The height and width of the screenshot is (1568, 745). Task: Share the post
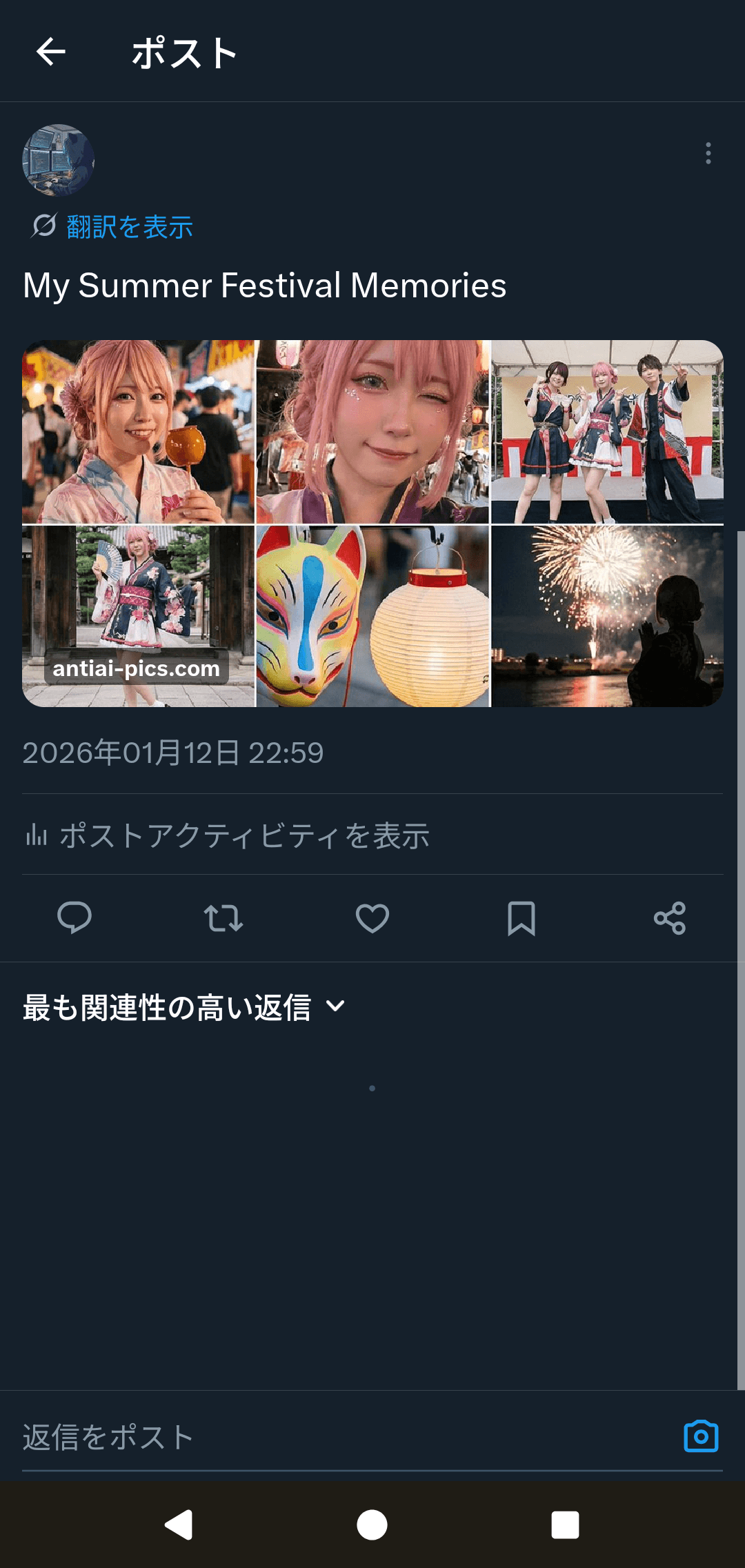click(x=670, y=918)
